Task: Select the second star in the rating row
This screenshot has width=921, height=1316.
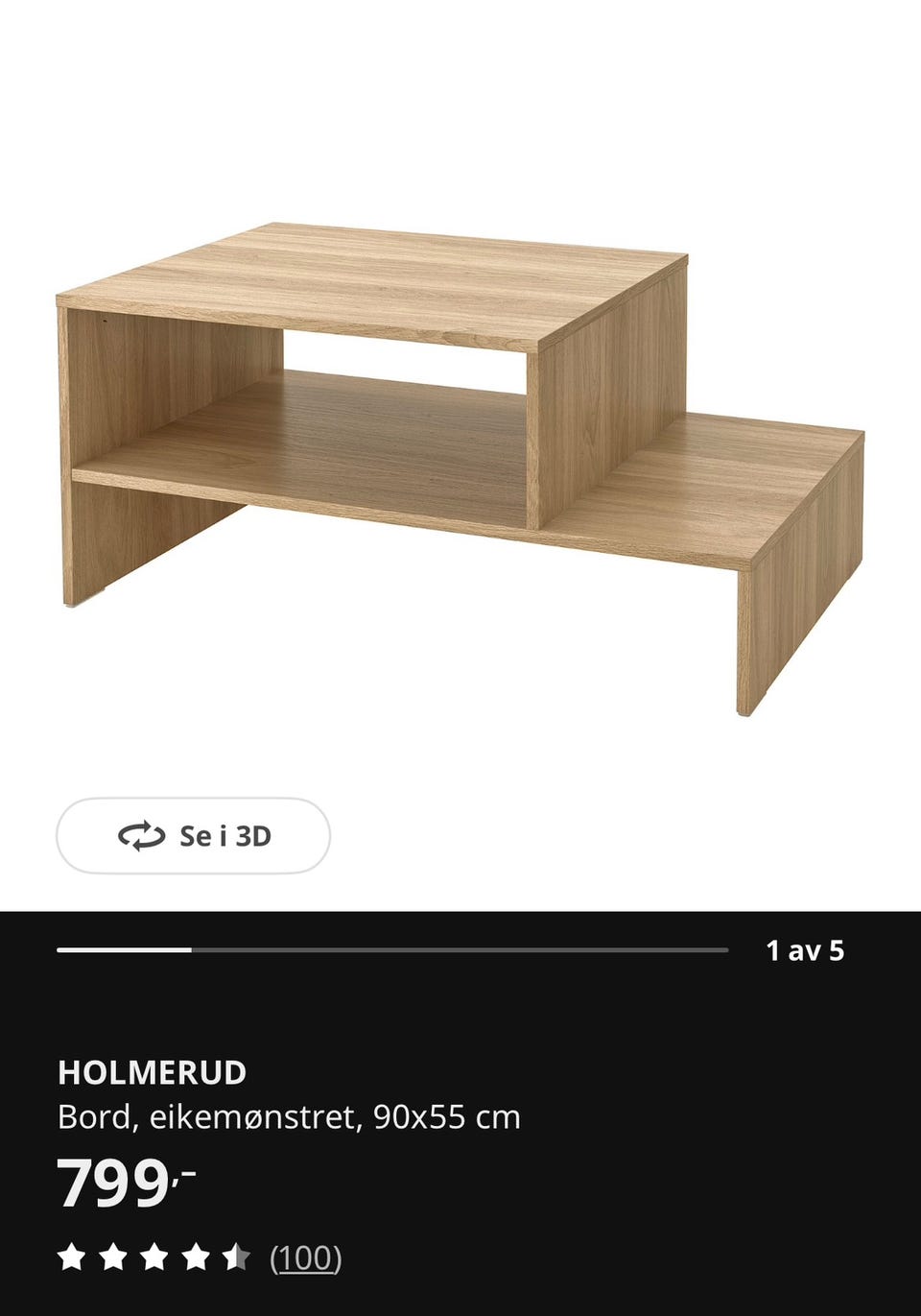Action: coord(114,1256)
